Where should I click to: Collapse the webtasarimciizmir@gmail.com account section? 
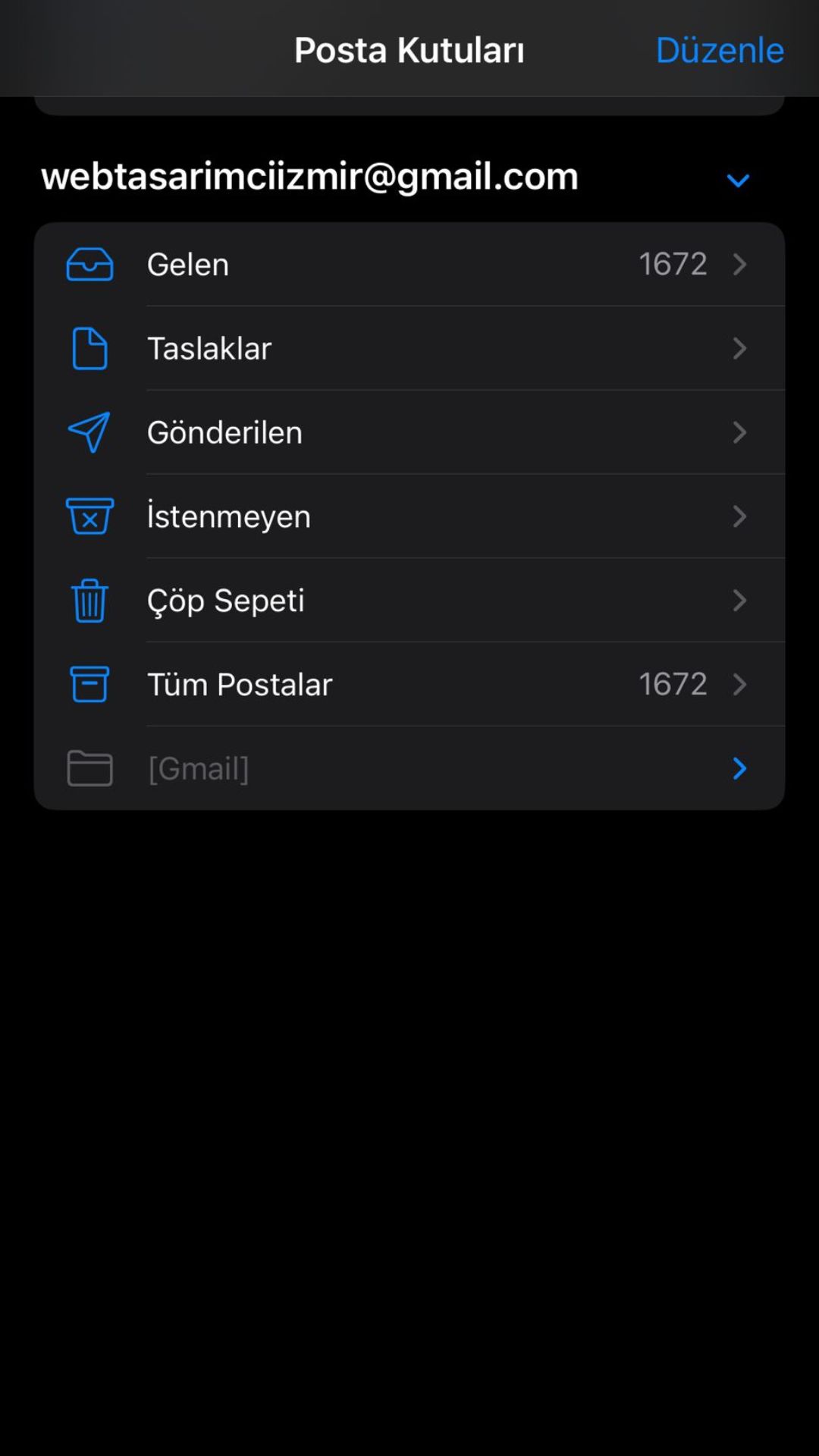[738, 180]
